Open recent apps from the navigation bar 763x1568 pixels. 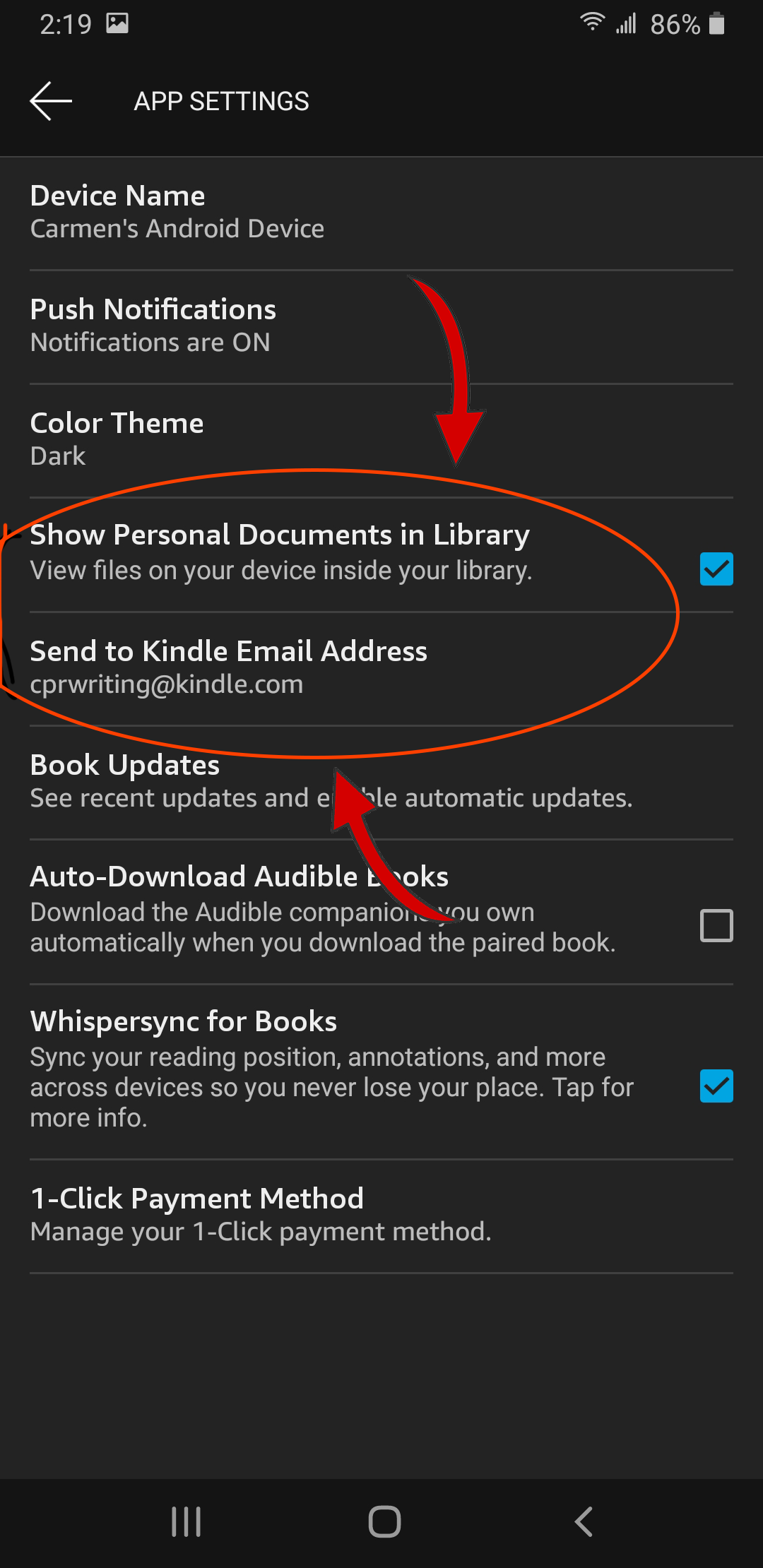187,1521
